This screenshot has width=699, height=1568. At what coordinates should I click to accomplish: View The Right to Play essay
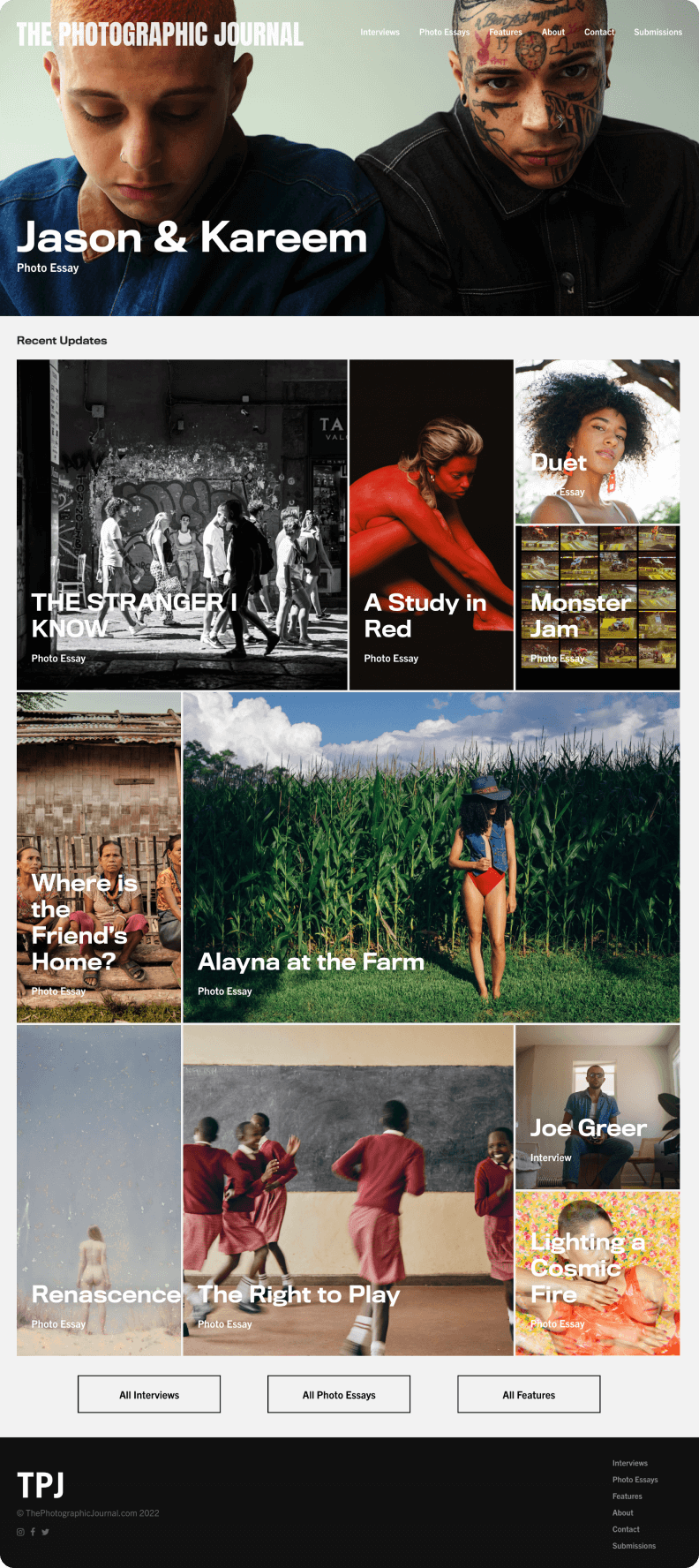[x=348, y=1190]
